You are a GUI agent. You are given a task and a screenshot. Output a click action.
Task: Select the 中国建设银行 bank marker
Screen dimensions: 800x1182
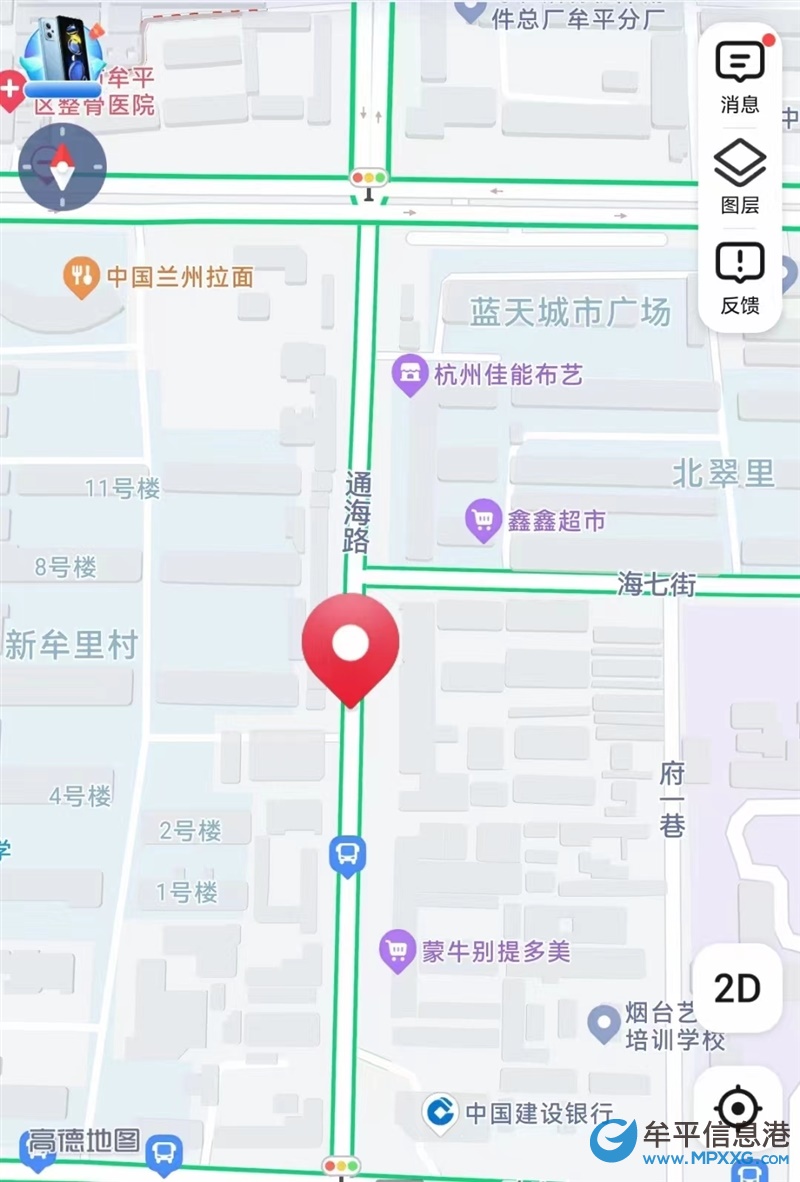pos(439,1112)
